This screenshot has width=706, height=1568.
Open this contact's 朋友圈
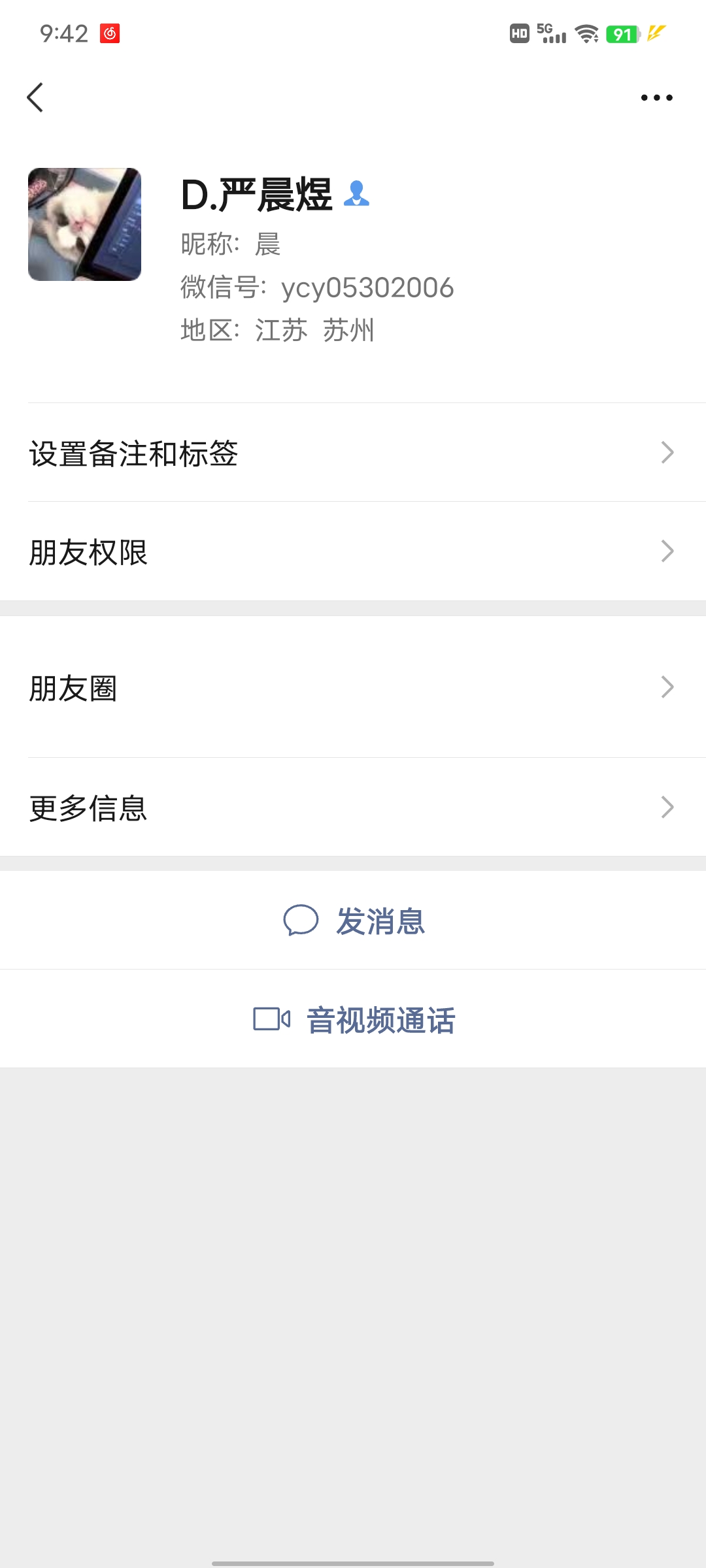click(x=353, y=687)
